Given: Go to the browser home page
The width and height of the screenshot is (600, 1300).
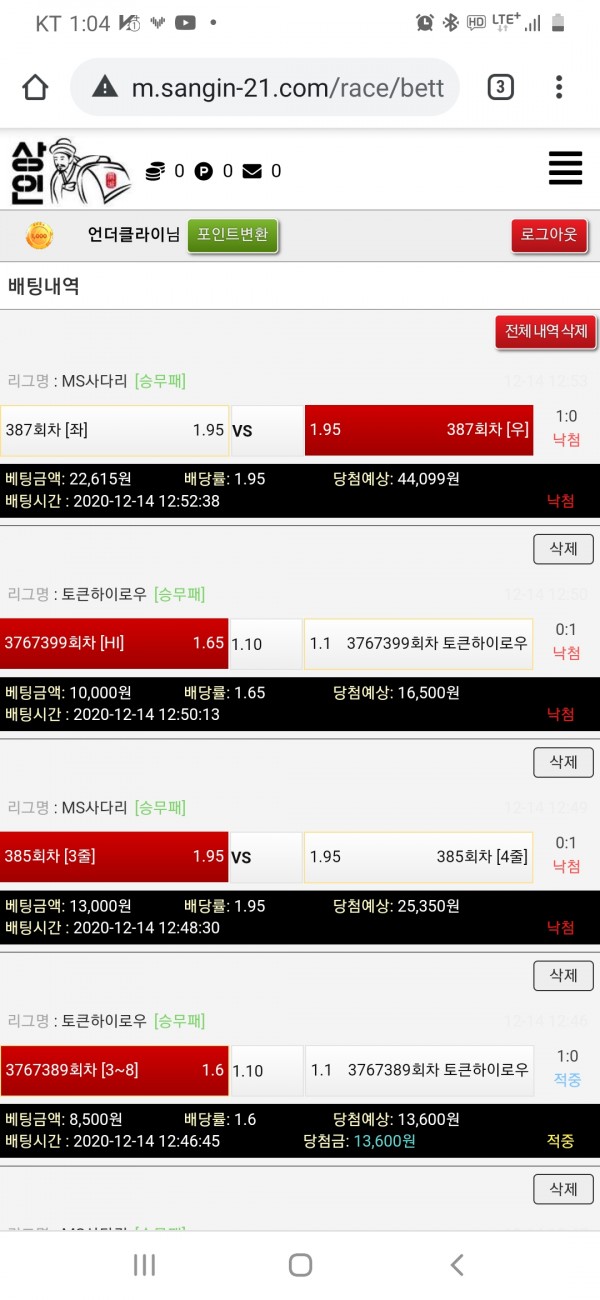Looking at the screenshot, I should pos(35,88).
